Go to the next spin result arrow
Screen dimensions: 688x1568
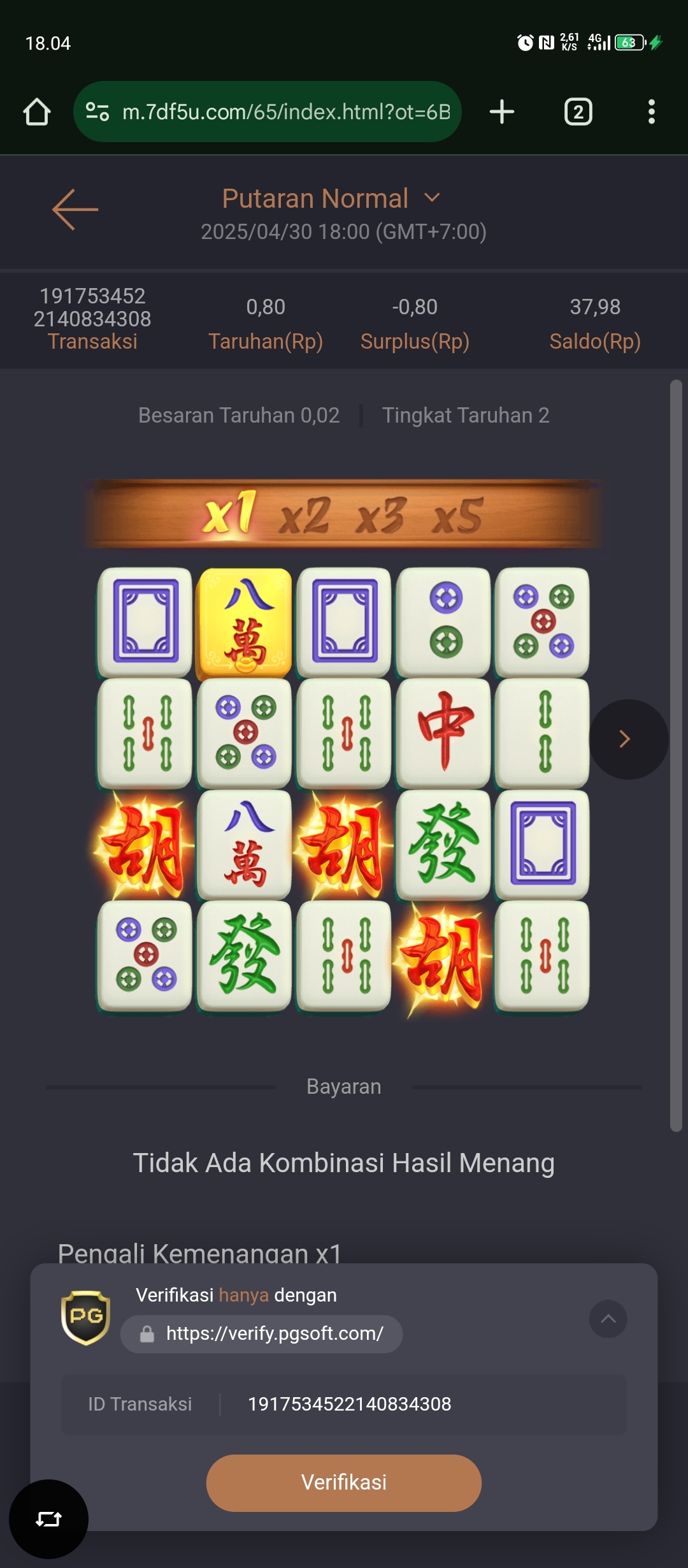(x=627, y=739)
